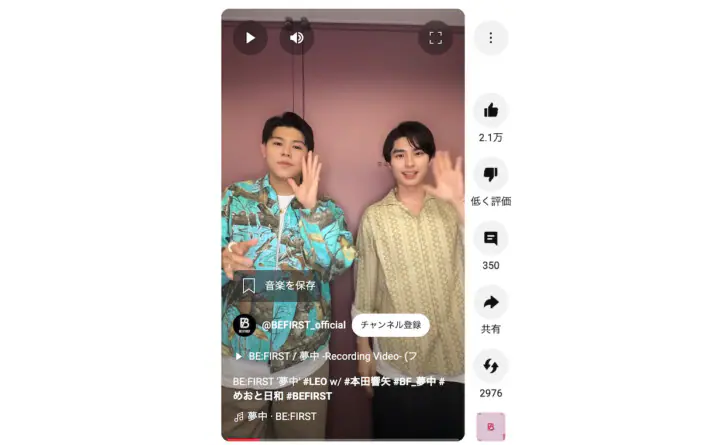Screen dimensions: 702x445
Task: Share this Short
Action: [x=490, y=302]
